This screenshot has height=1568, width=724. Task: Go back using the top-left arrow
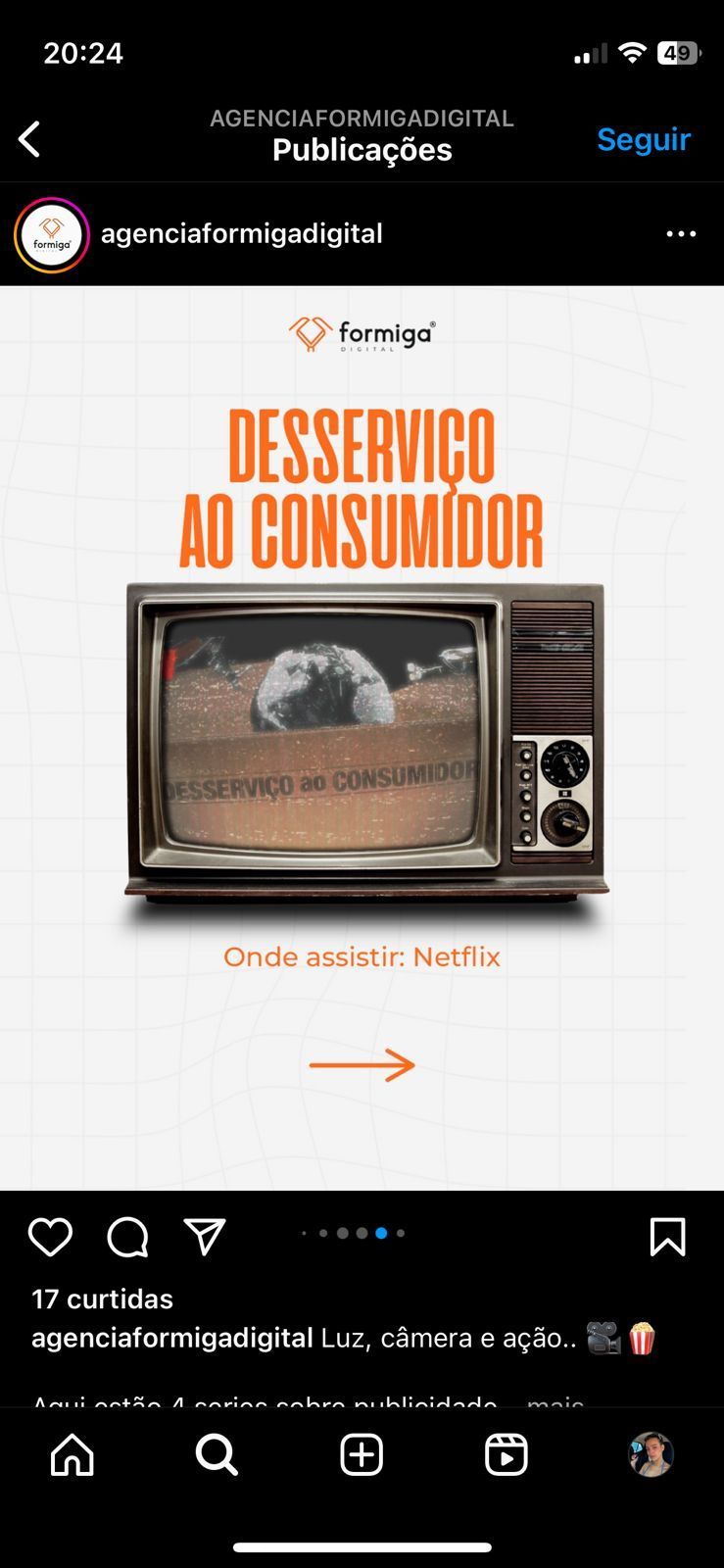point(29,139)
